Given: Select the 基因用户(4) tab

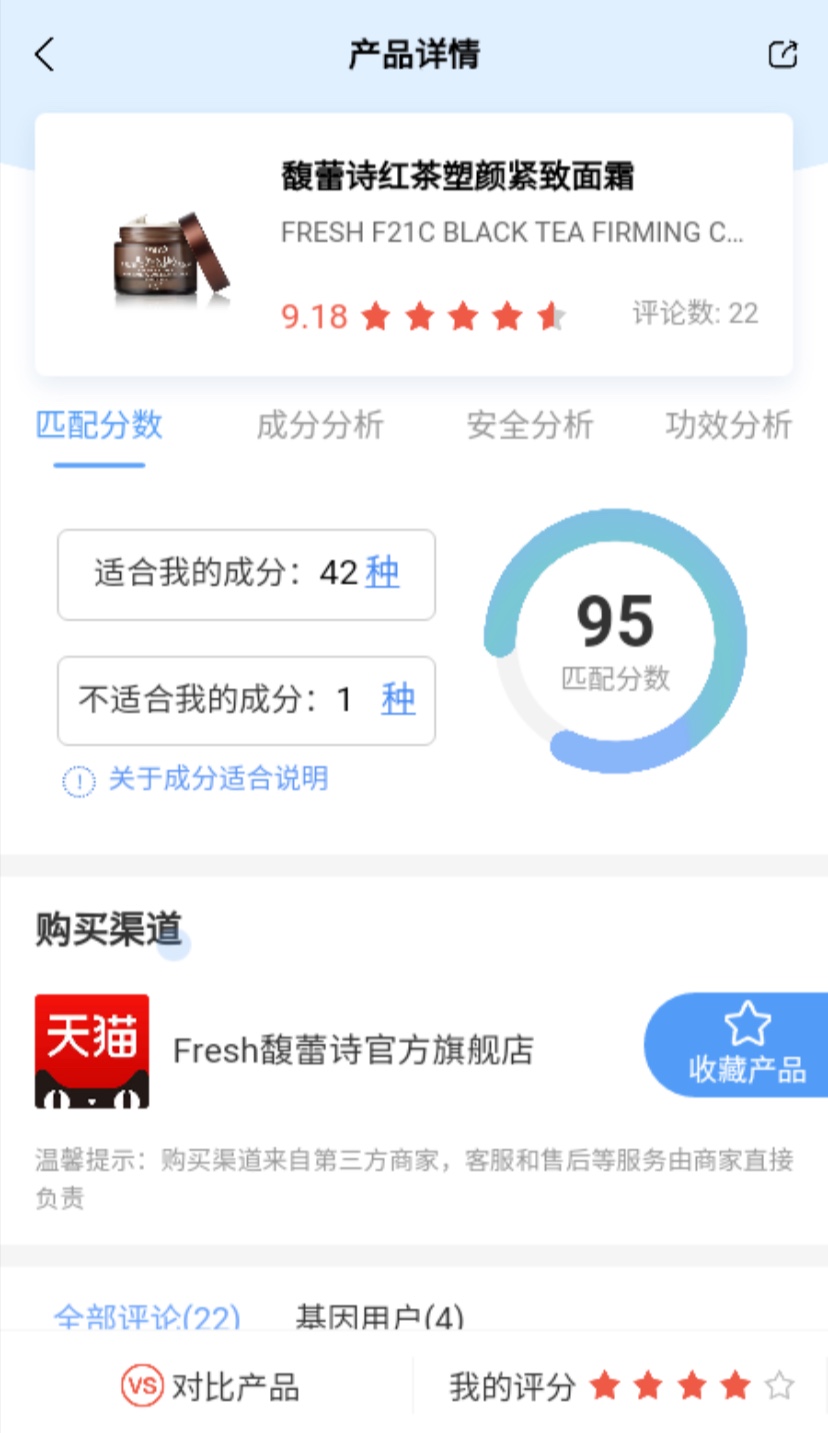Looking at the screenshot, I should click(380, 1318).
